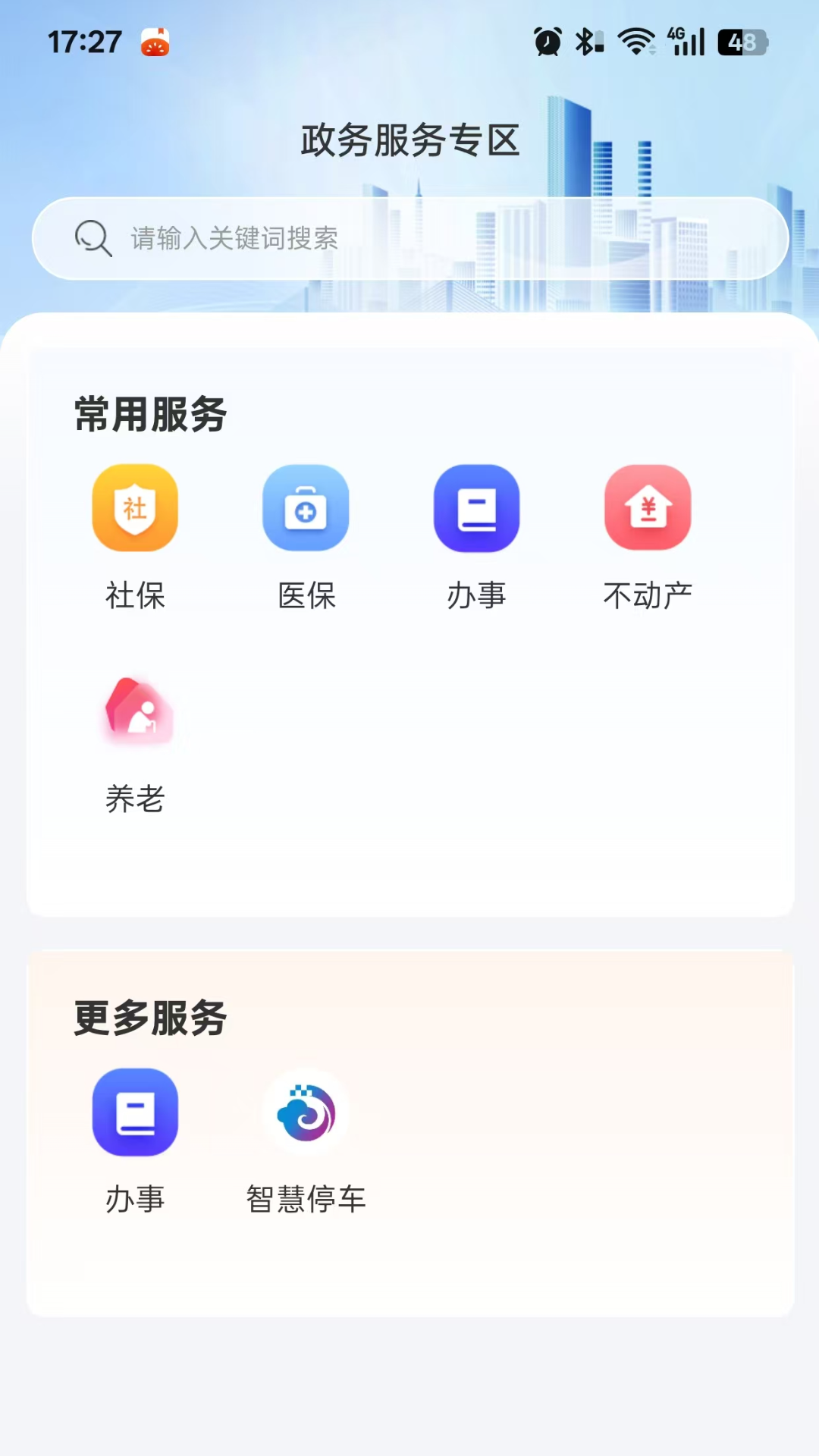Open the 不动产 (Real Estate) service icon

pos(648,507)
